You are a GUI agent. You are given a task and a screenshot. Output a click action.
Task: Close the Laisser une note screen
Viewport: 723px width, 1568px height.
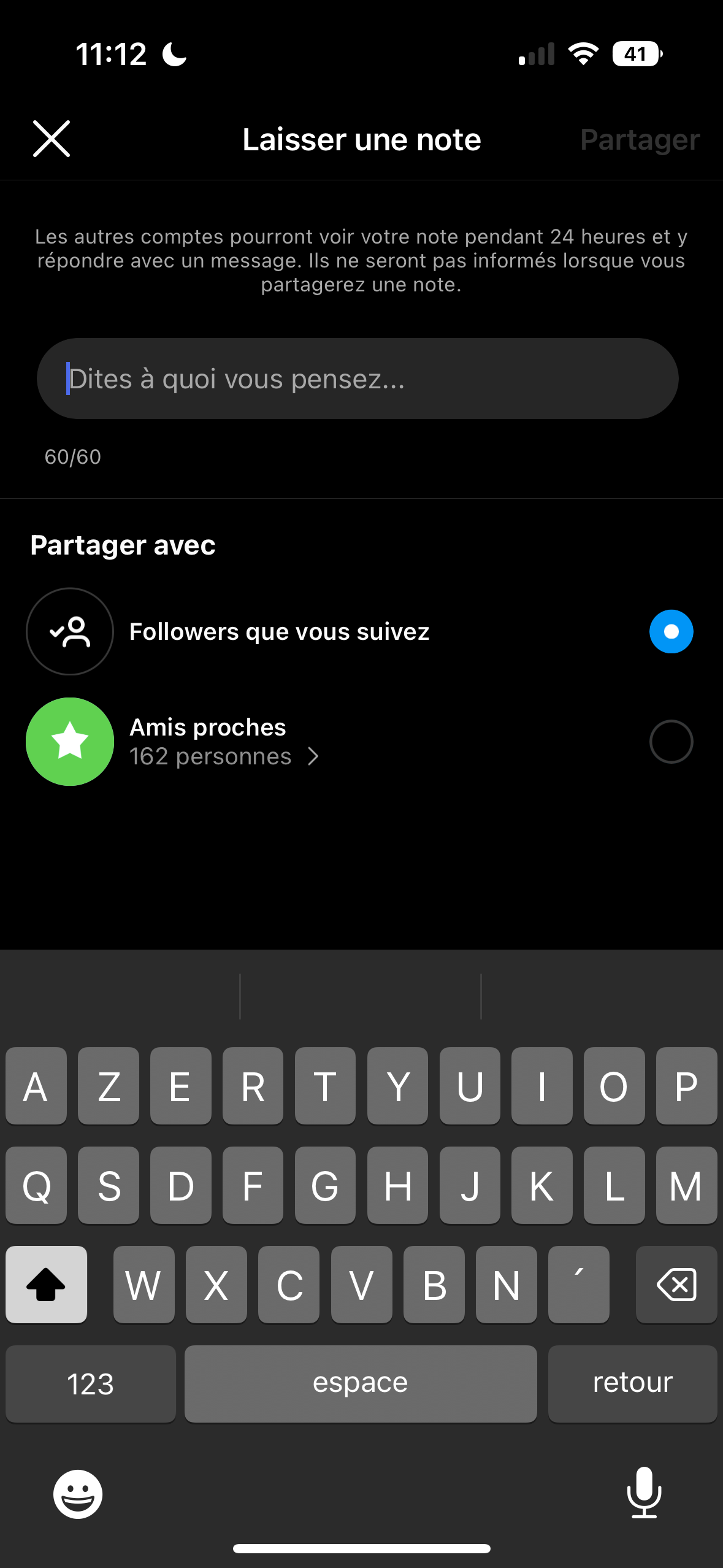52,139
